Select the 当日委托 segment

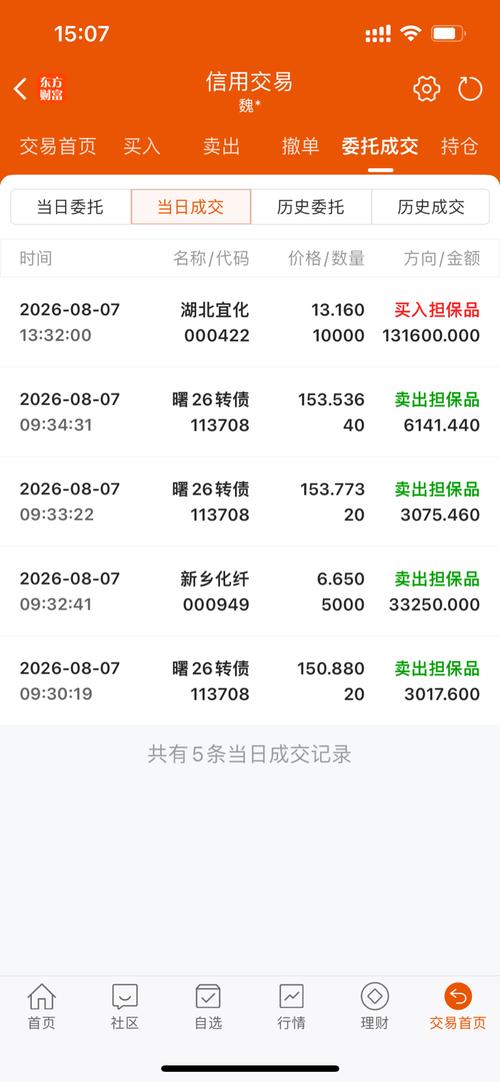[70, 207]
